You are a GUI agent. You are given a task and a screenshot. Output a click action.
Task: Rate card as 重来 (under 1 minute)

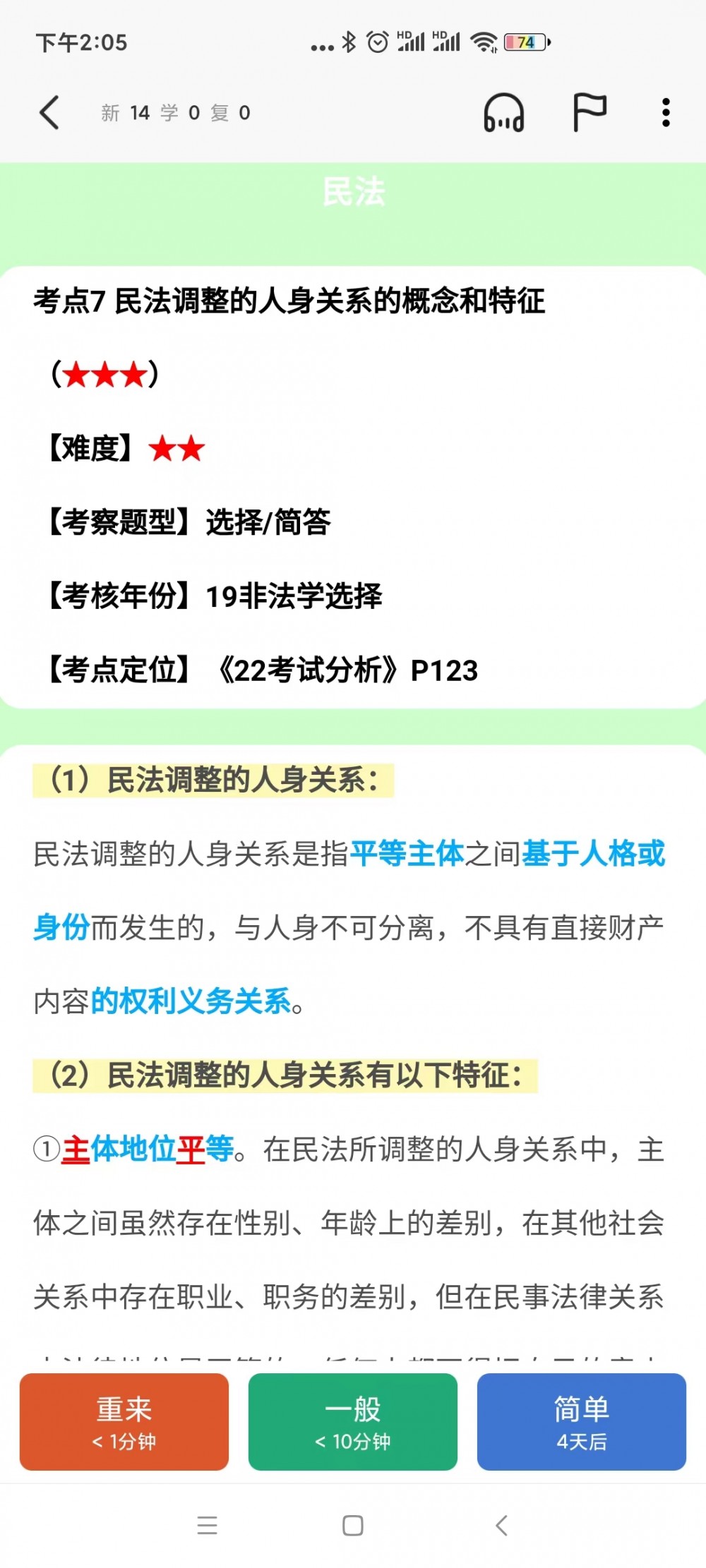coord(124,1421)
